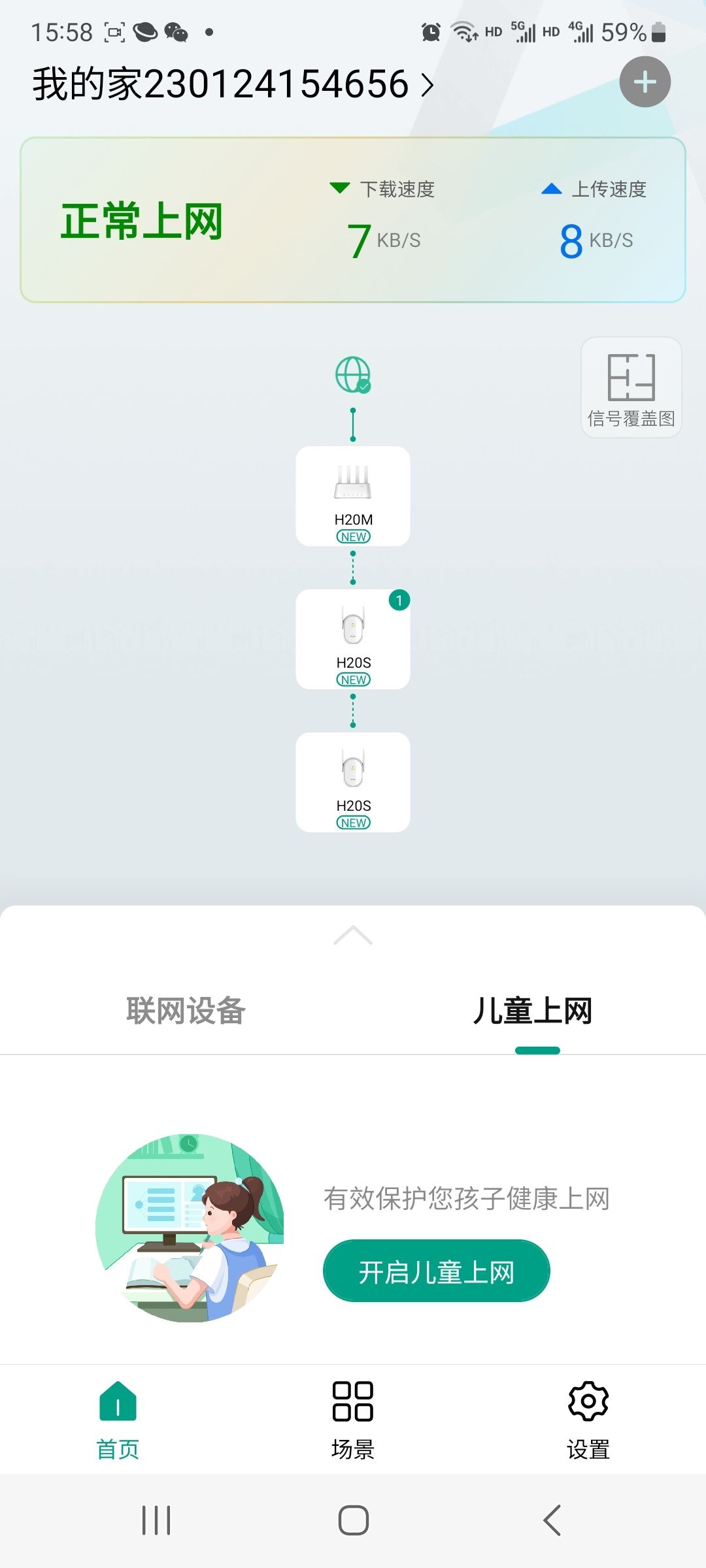Open the 信号覆盖图 signal coverage map
Viewport: 706px width, 1568px height.
point(631,387)
